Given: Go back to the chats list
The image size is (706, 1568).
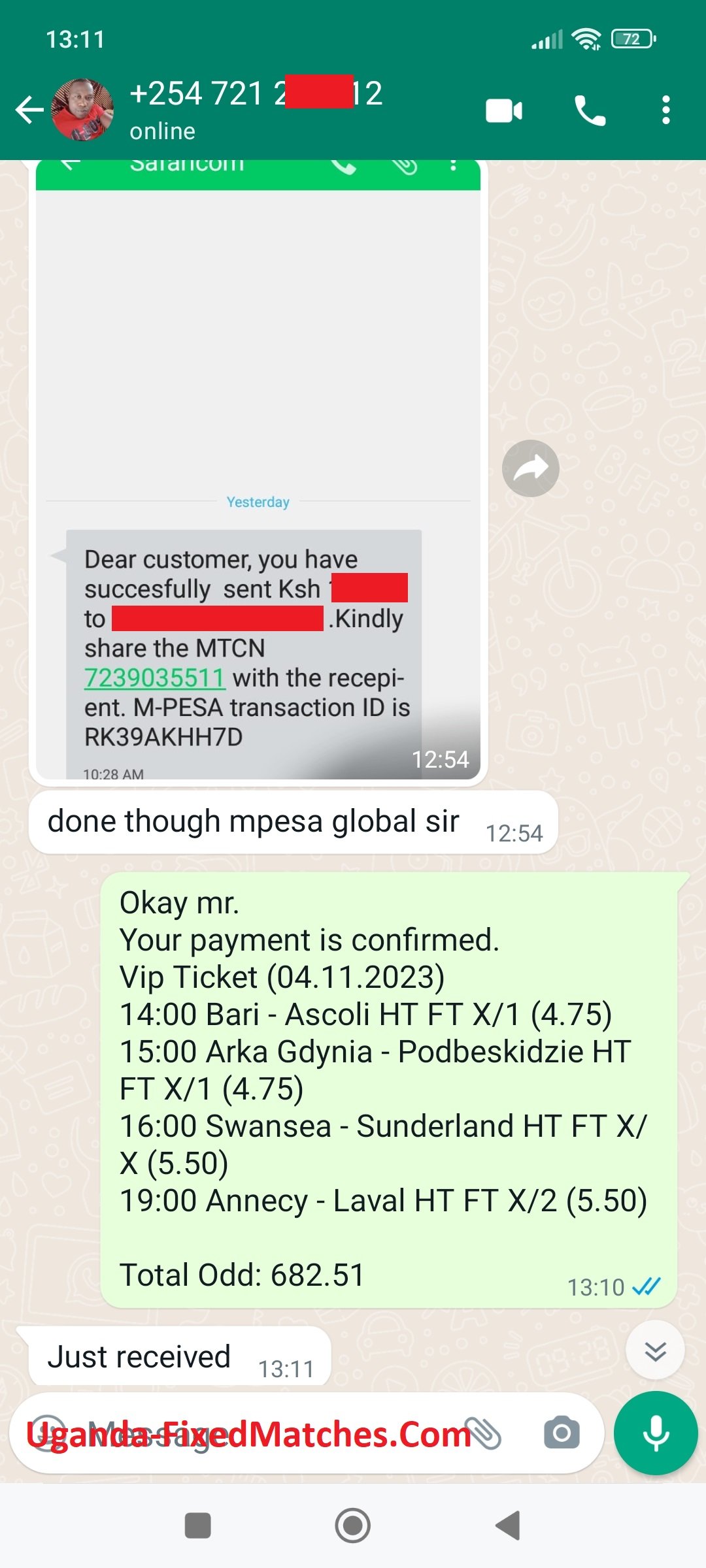Looking at the screenshot, I should (x=29, y=110).
